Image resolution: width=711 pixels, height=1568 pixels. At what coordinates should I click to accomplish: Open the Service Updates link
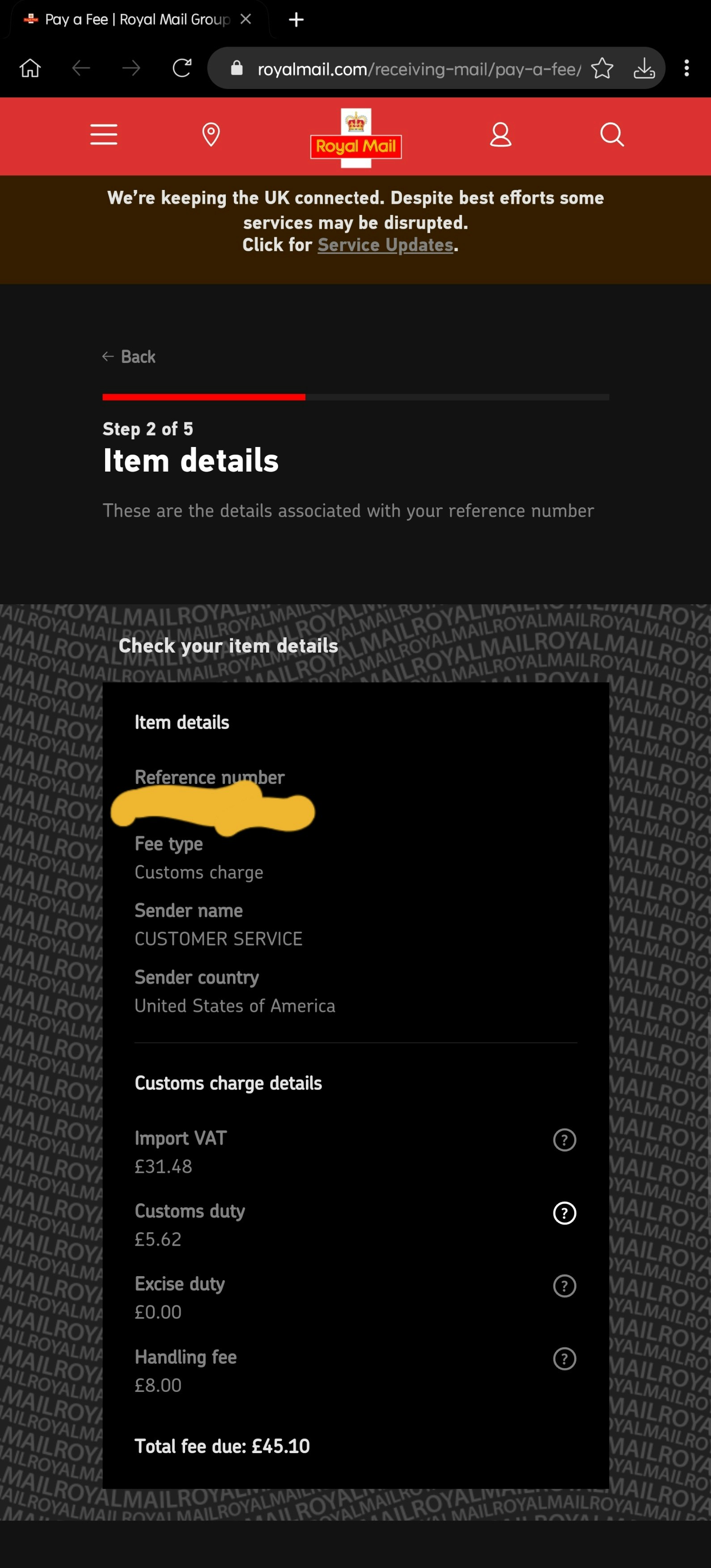pos(385,244)
